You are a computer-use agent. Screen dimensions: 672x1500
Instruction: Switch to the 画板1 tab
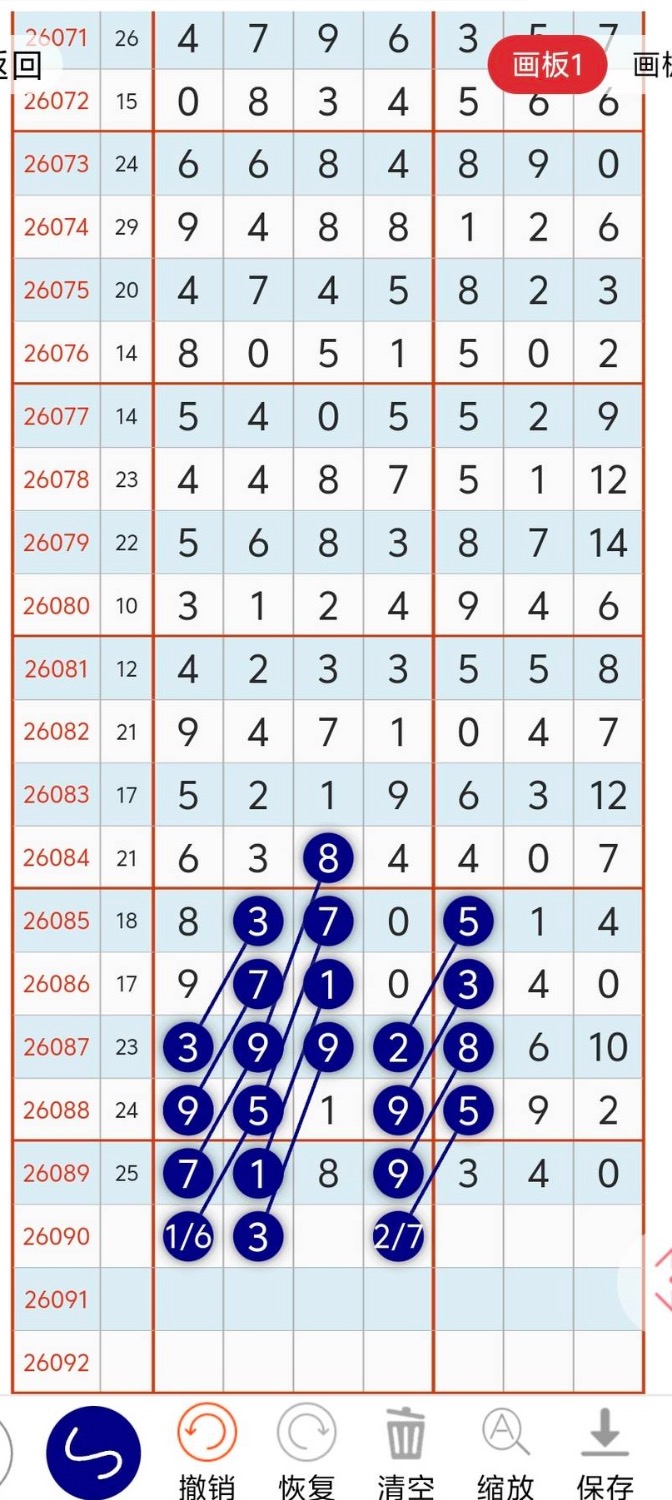[548, 66]
